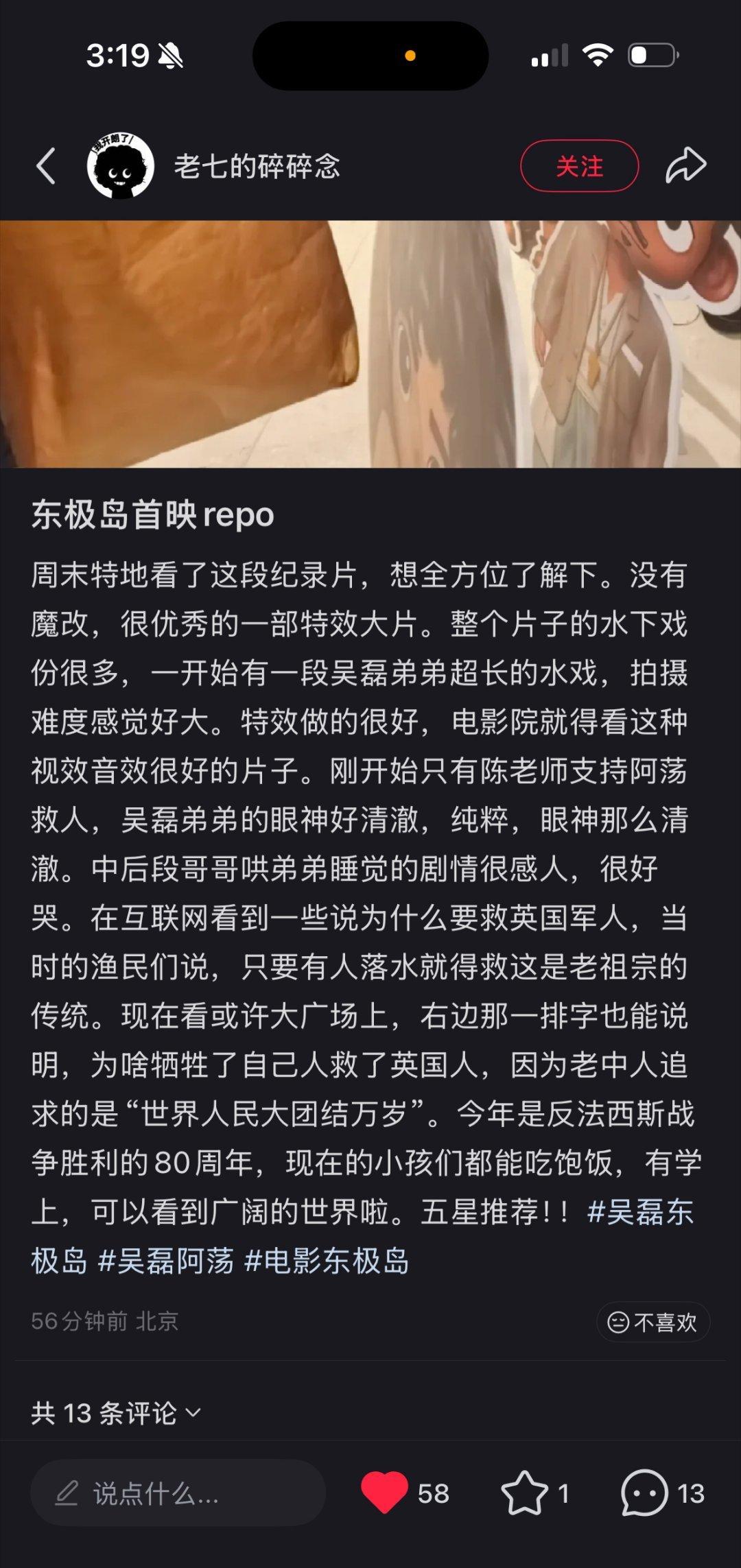Open the post image

pyautogui.click(x=370, y=344)
